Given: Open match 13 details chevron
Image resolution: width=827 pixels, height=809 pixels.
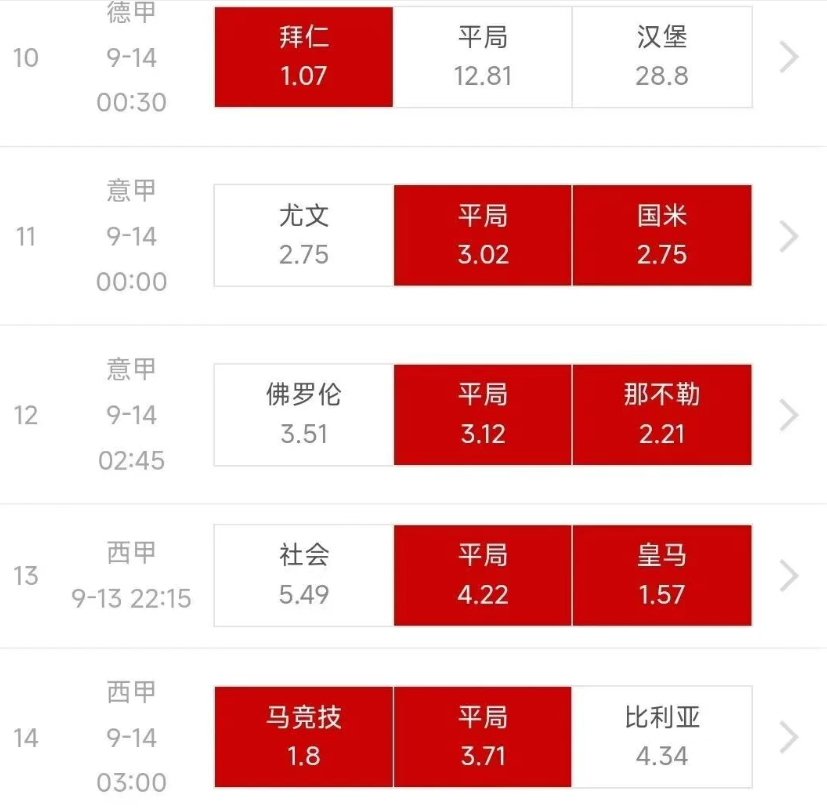Looking at the screenshot, I should 789,576.
